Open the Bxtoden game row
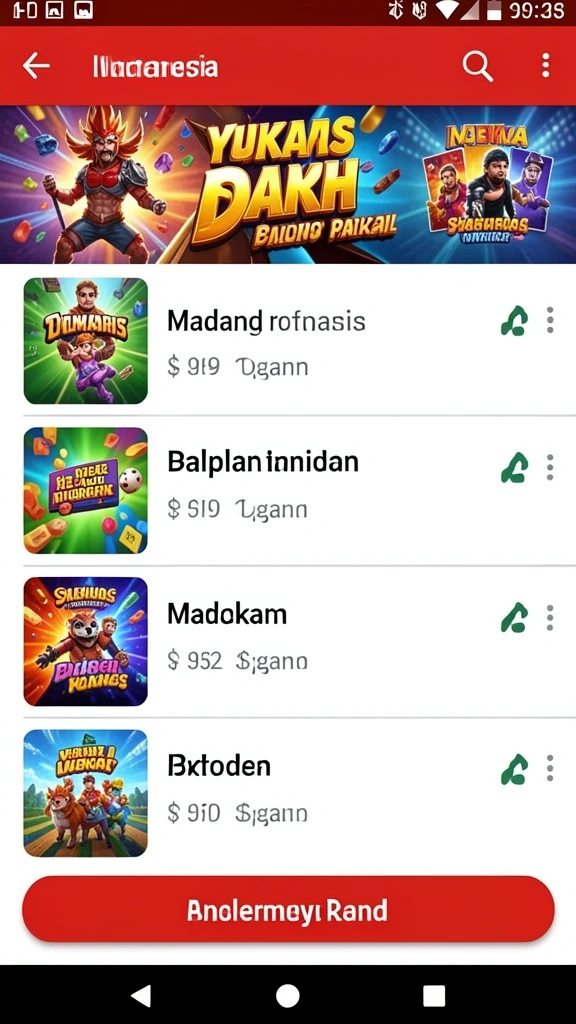 point(288,793)
